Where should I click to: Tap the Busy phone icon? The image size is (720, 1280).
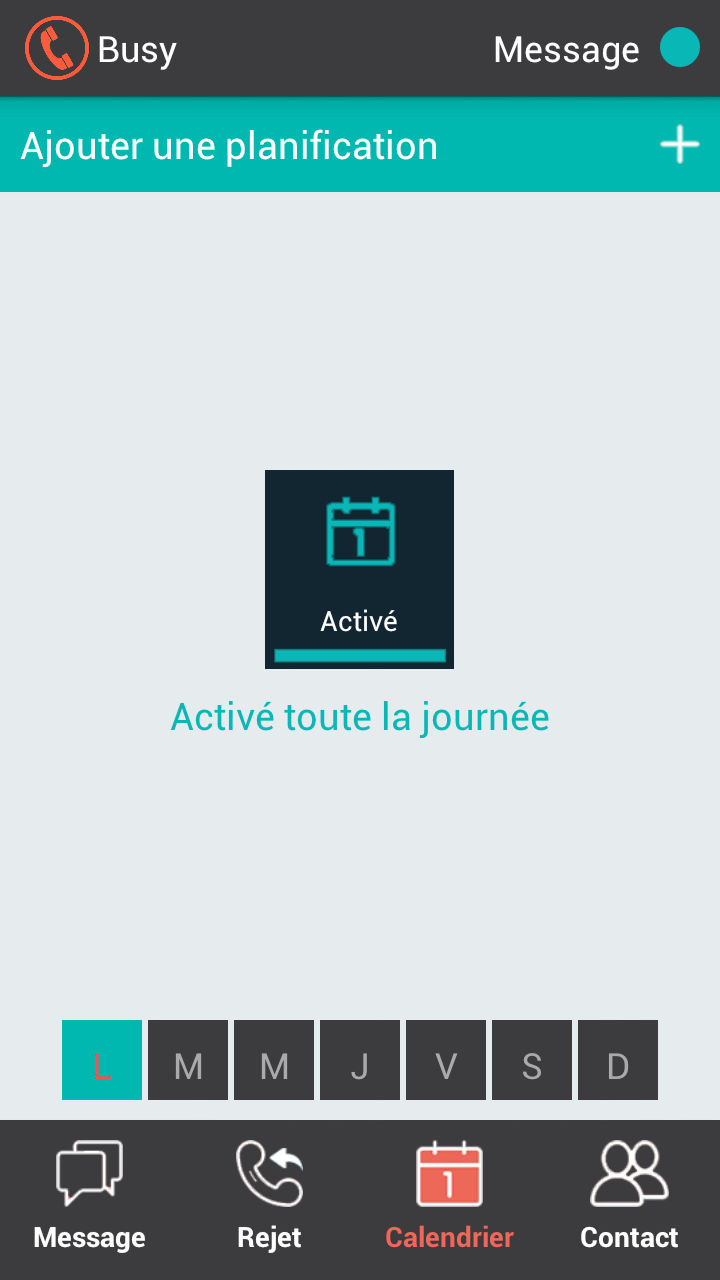pyautogui.click(x=57, y=48)
